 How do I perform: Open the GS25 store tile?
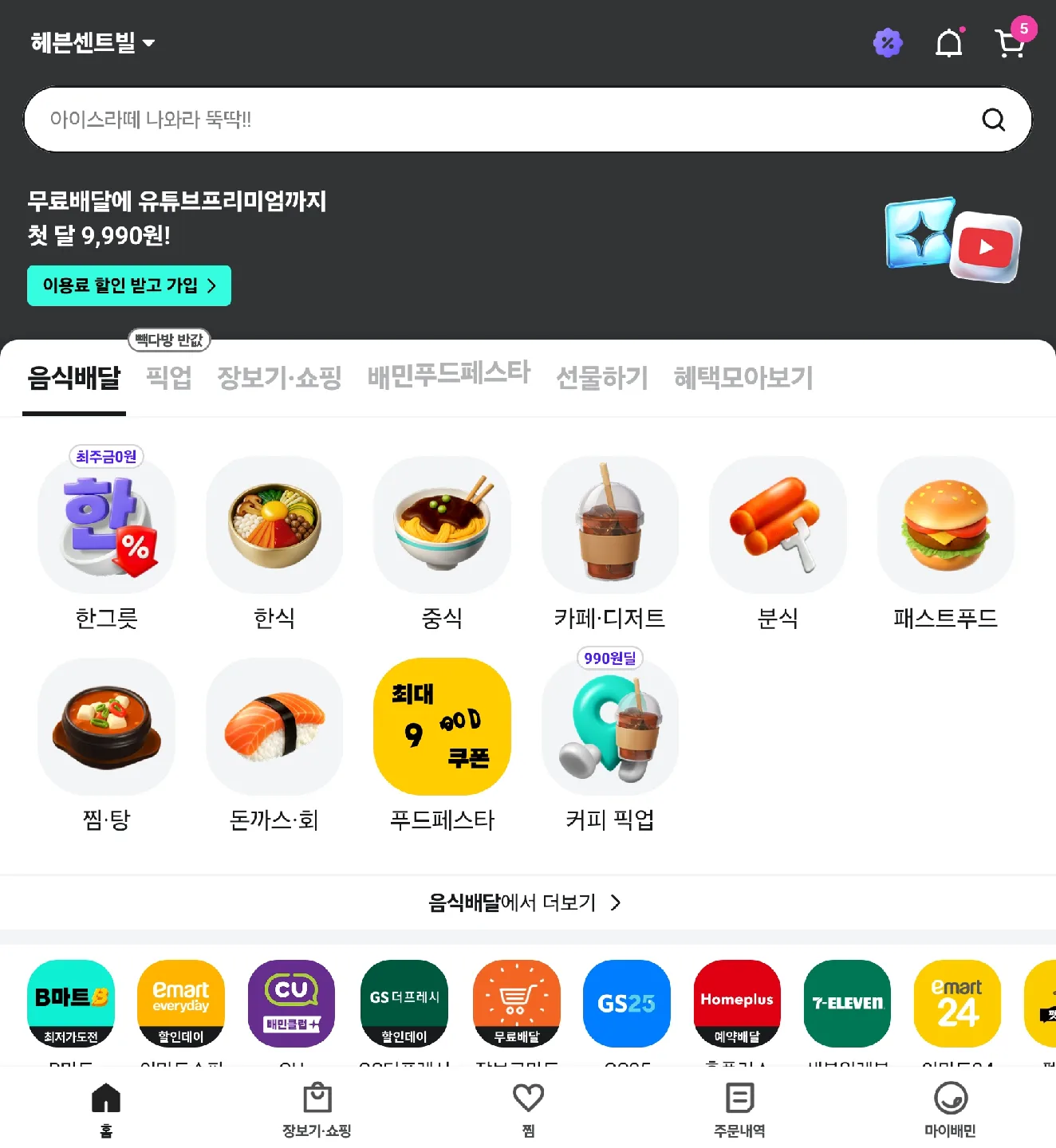pos(627,1004)
